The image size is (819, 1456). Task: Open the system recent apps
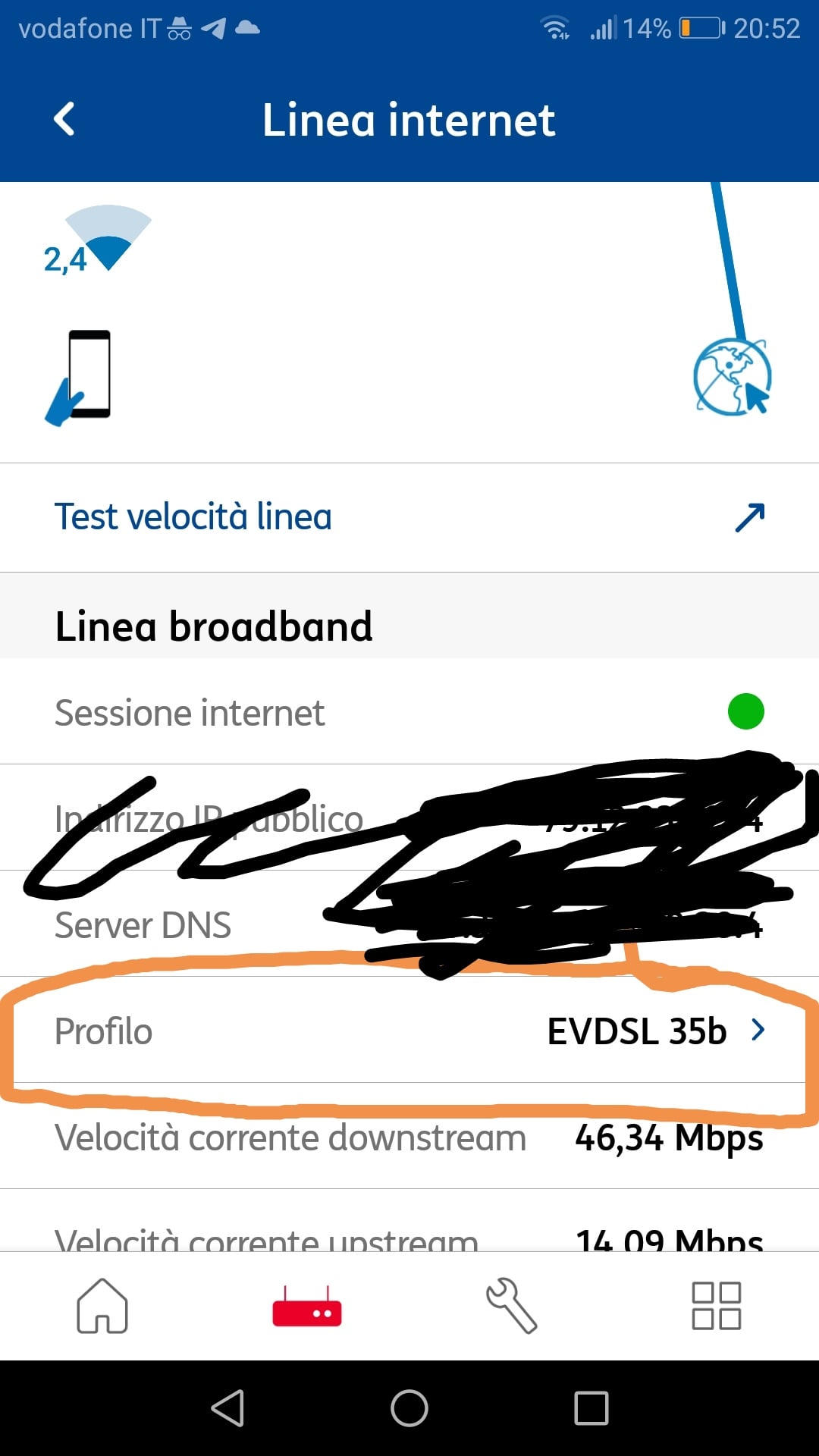(x=591, y=1408)
